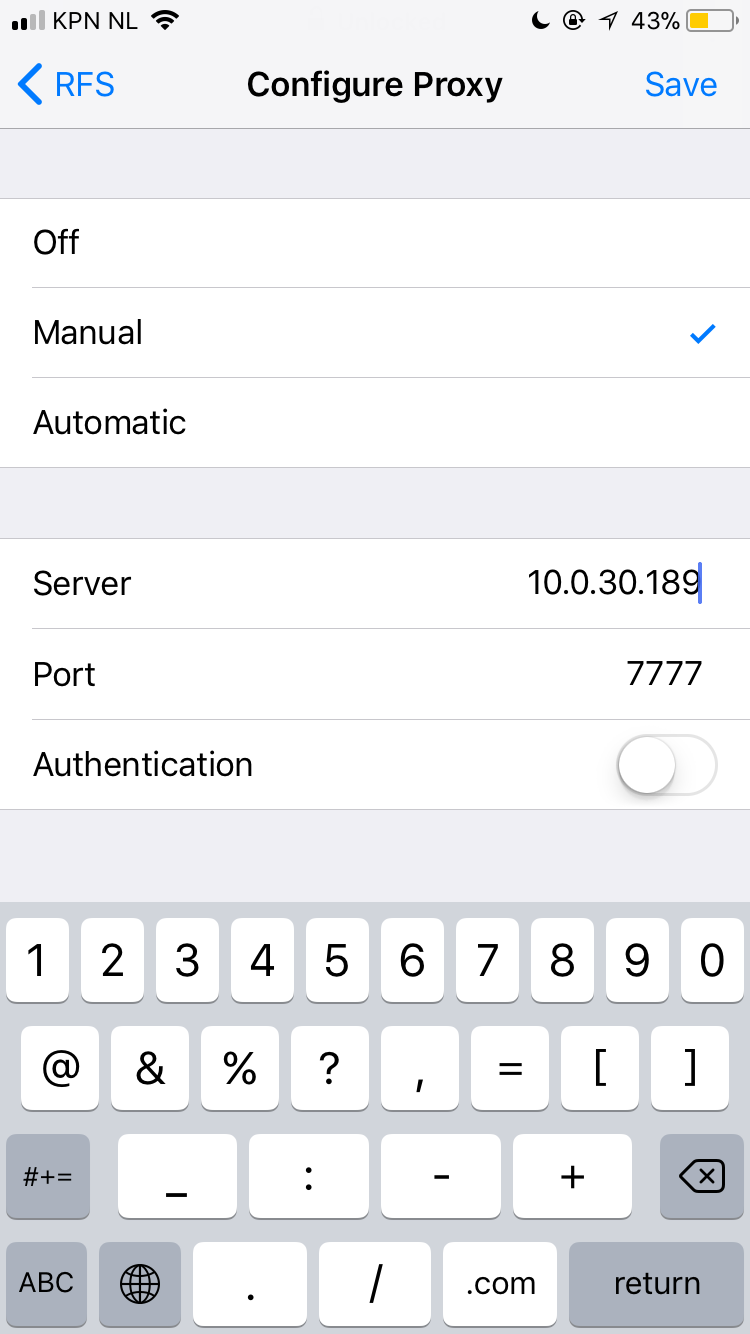This screenshot has height=1334, width=750.
Task: Go back to RFS network settings
Action: click(66, 85)
